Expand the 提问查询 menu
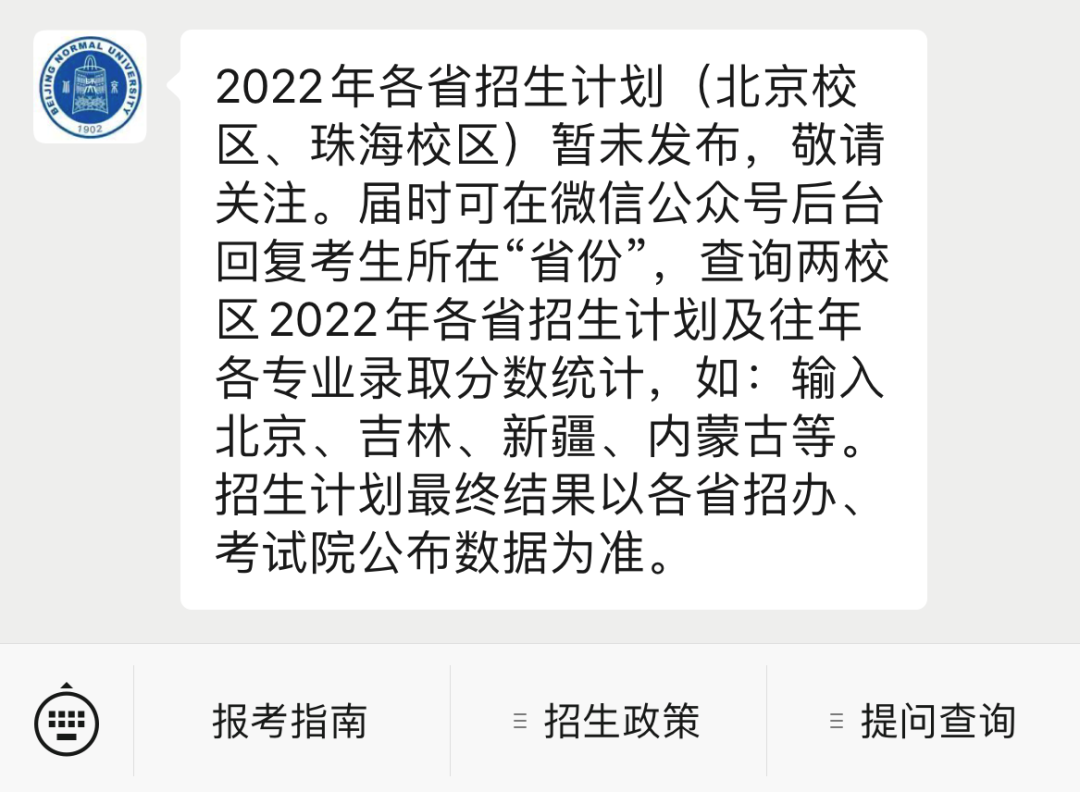 point(923,721)
